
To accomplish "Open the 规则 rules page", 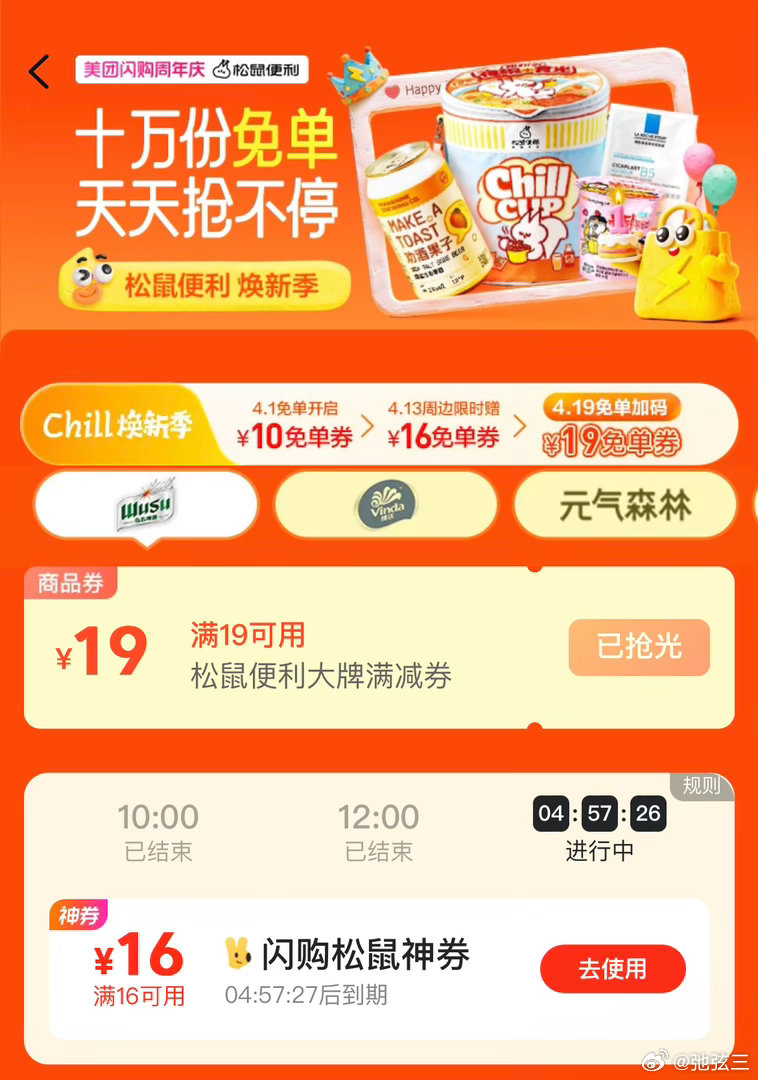I will 702,786.
